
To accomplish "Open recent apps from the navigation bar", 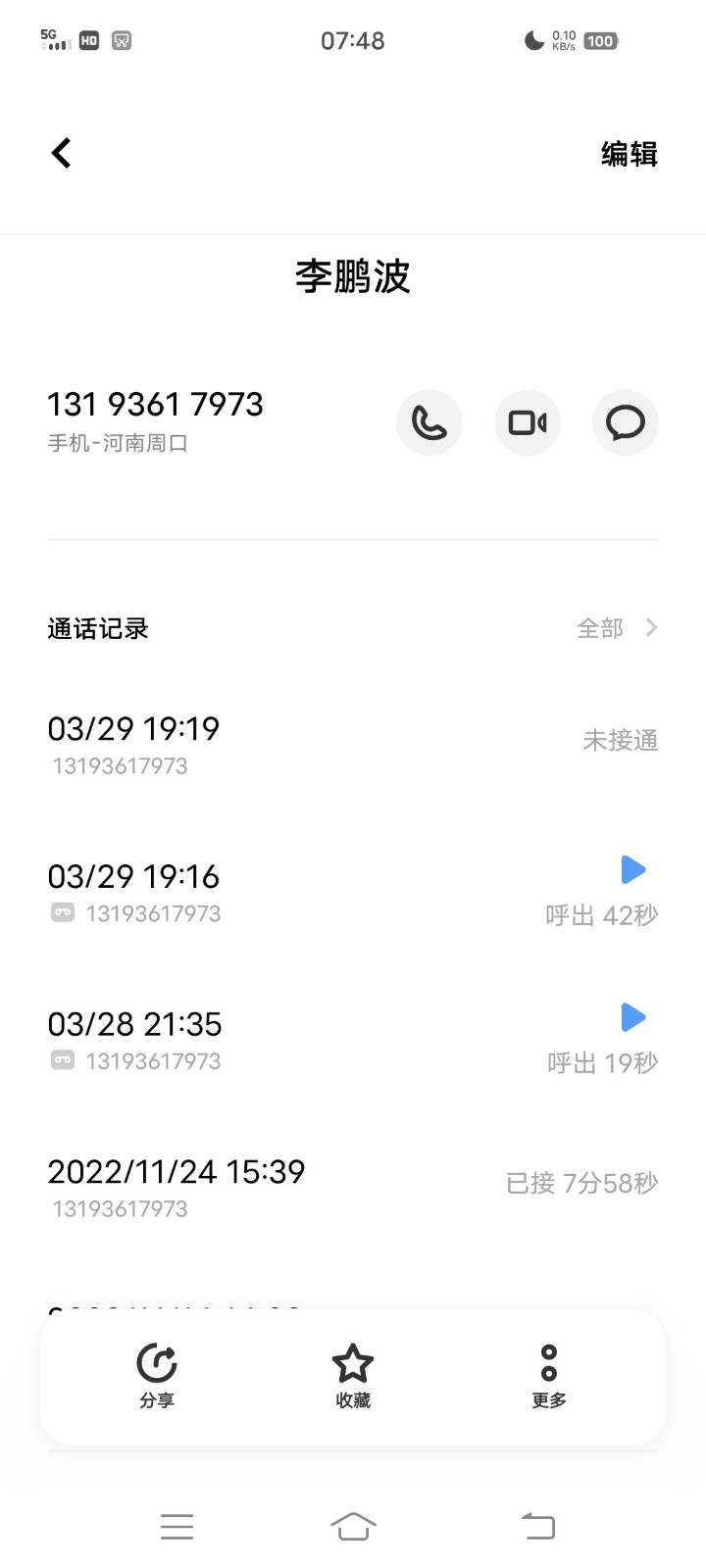I will (x=176, y=1526).
